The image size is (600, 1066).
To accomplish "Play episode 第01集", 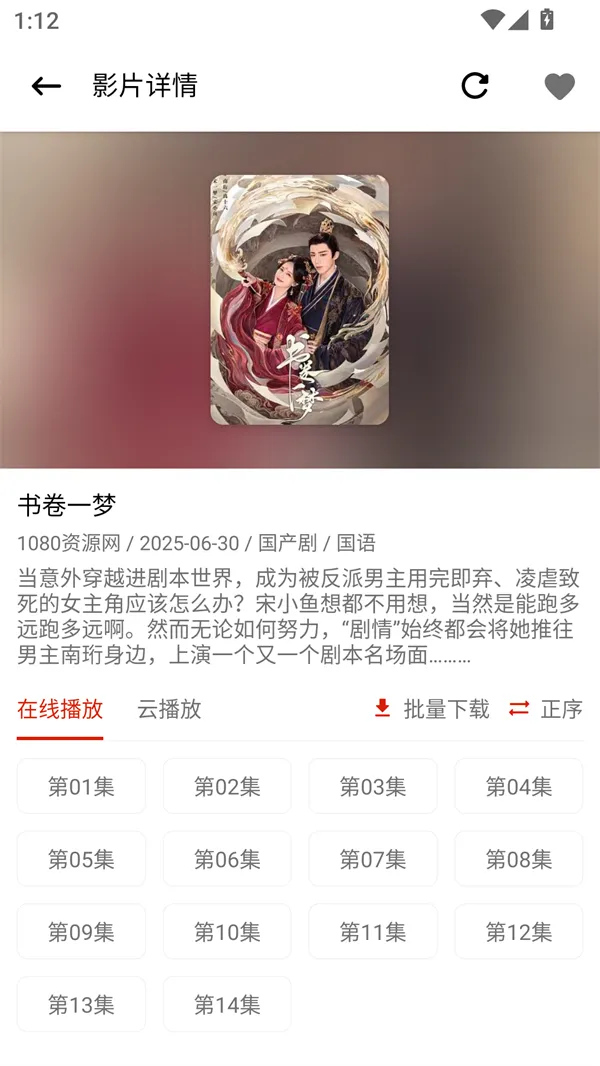I will [81, 786].
